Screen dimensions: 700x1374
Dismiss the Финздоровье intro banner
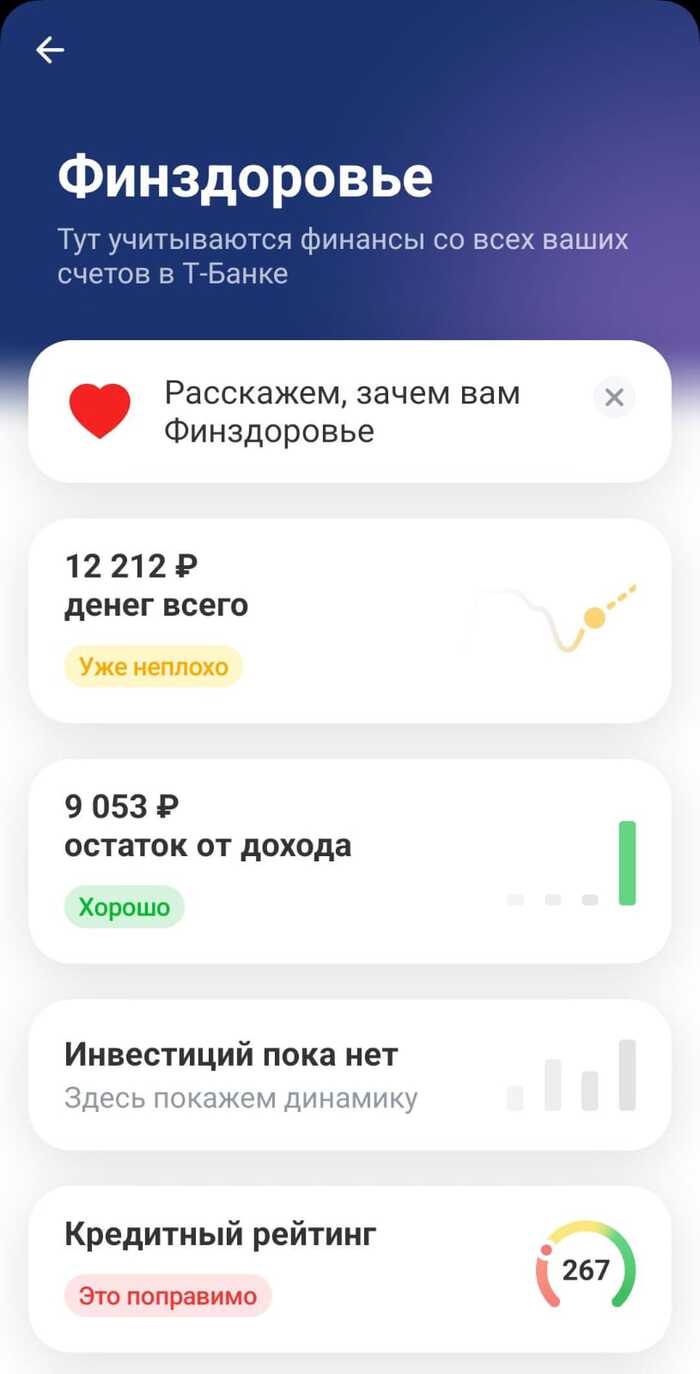click(x=614, y=398)
